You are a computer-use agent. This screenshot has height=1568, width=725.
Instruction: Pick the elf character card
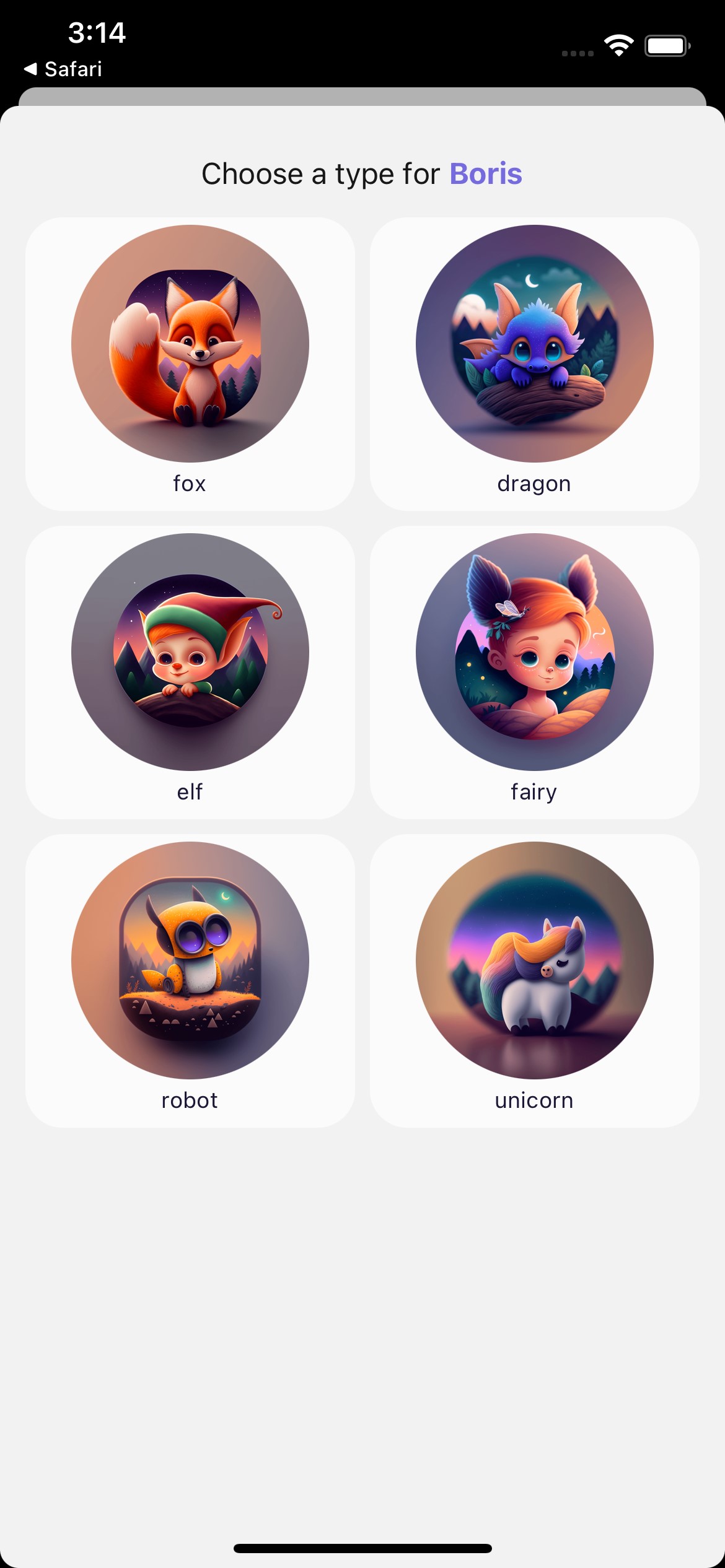click(x=190, y=672)
